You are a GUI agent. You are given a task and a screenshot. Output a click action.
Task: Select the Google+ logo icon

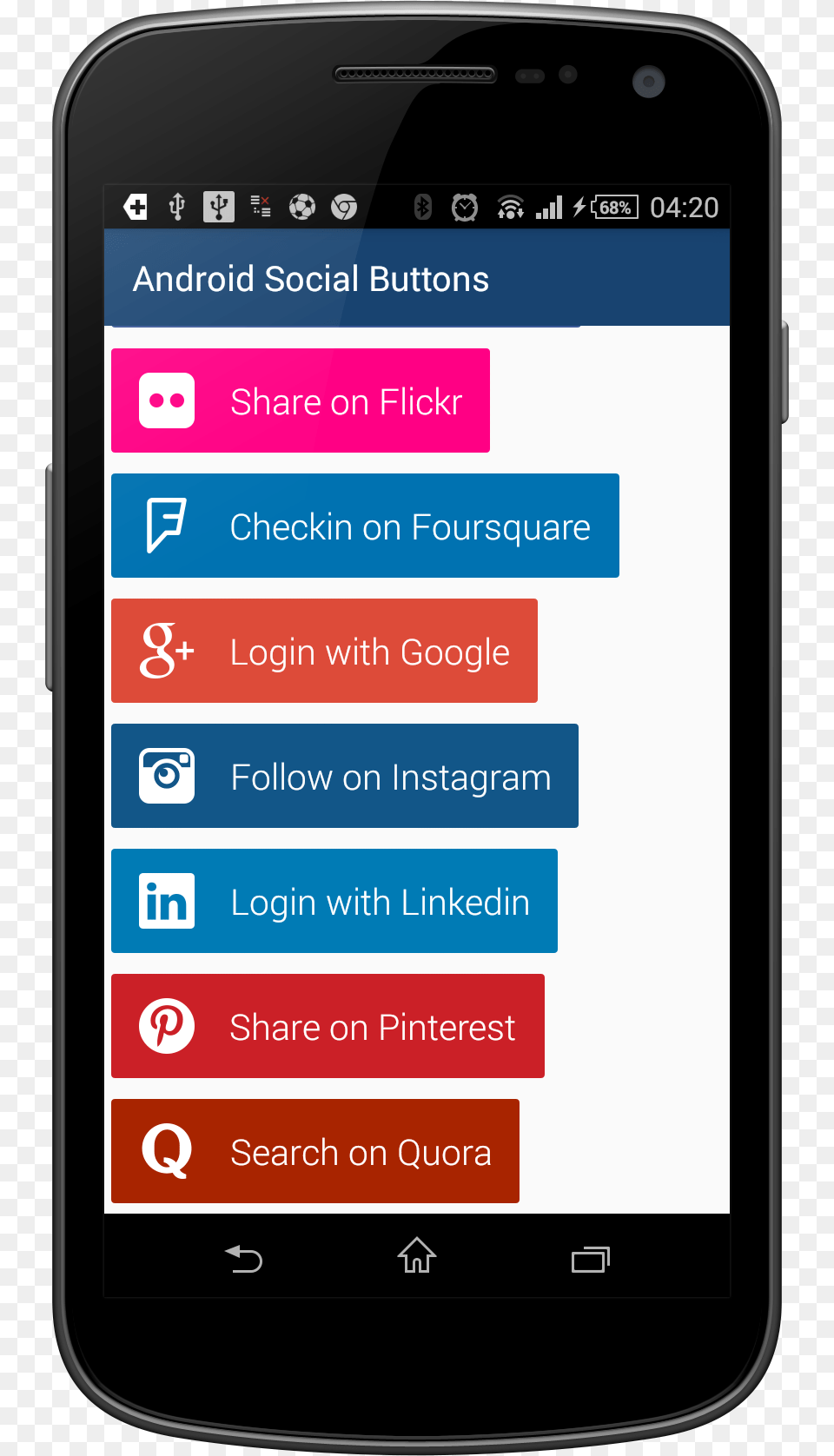point(165,651)
